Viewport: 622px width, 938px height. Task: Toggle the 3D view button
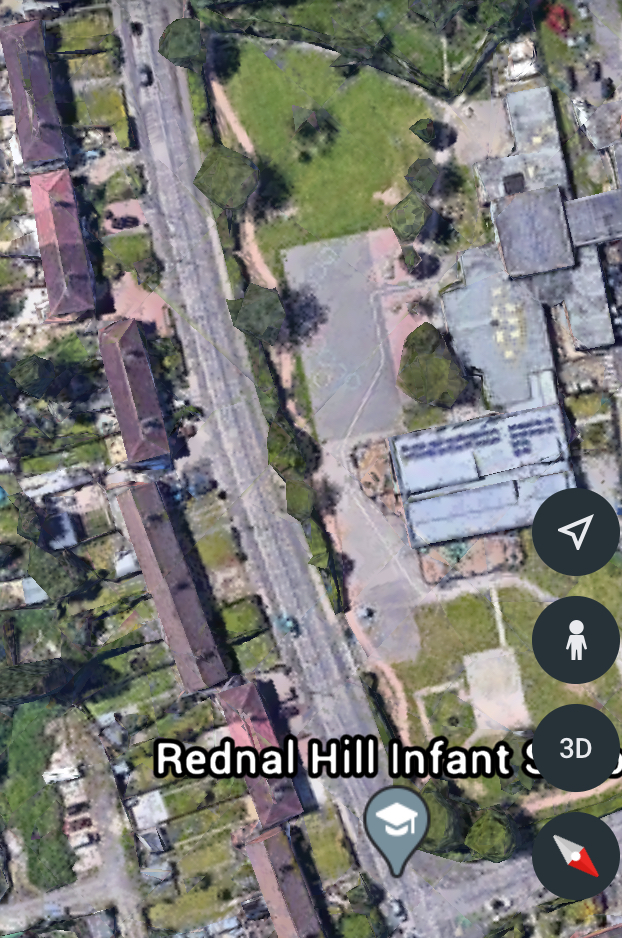[x=575, y=748]
